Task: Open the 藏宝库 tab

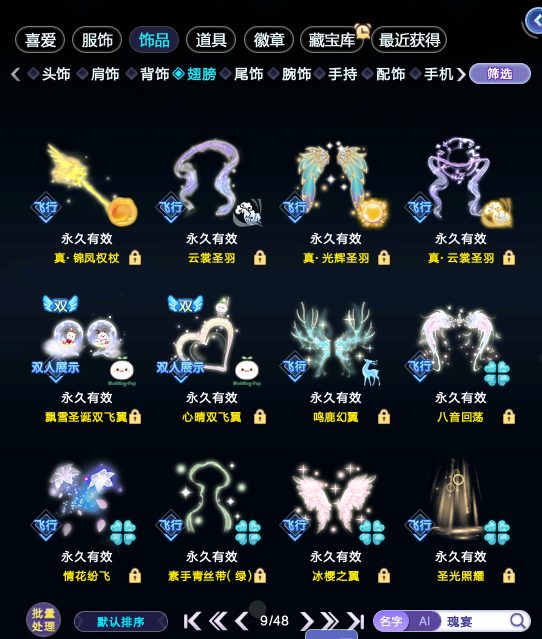Action: tap(332, 40)
